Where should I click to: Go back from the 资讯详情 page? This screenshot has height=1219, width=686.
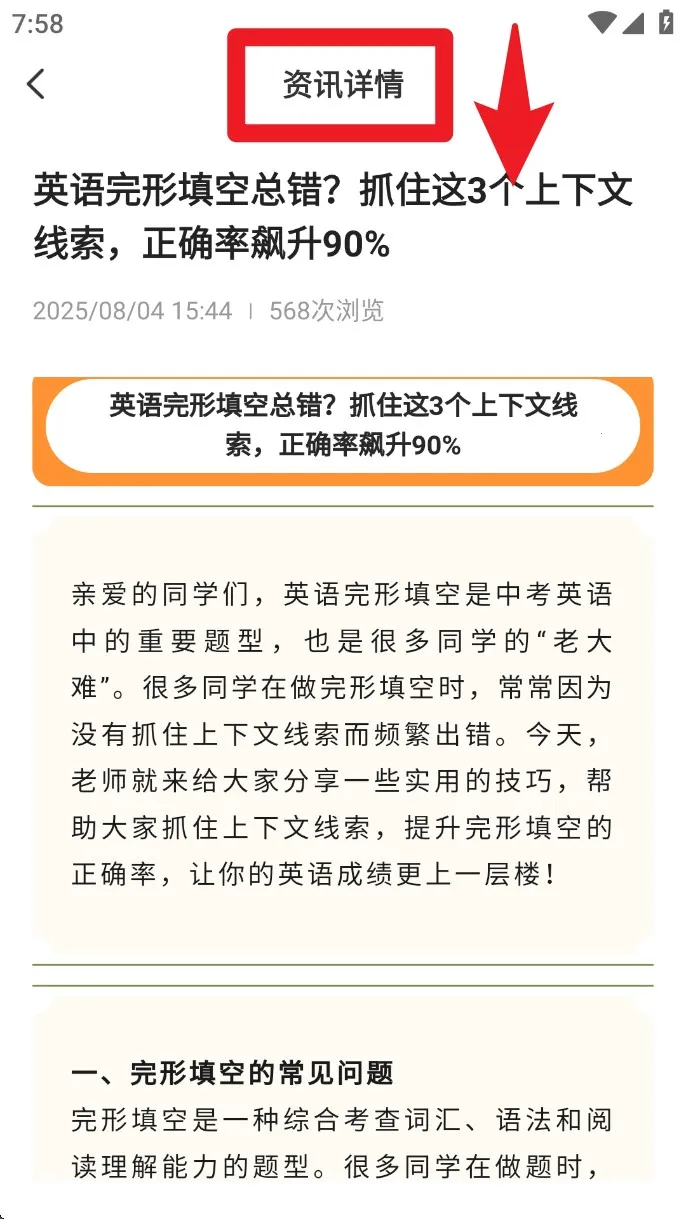point(36,84)
